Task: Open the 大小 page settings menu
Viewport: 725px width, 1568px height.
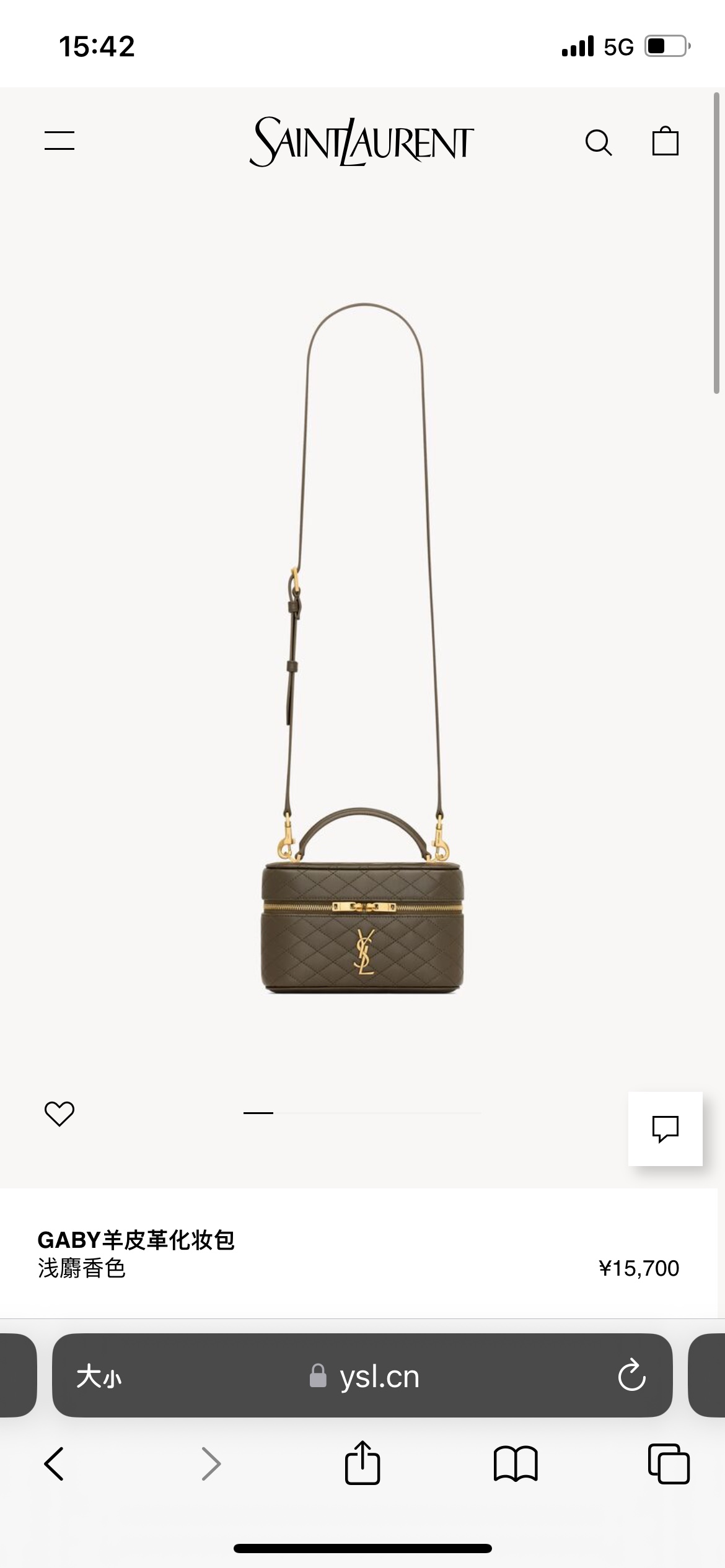Action: [x=99, y=1377]
